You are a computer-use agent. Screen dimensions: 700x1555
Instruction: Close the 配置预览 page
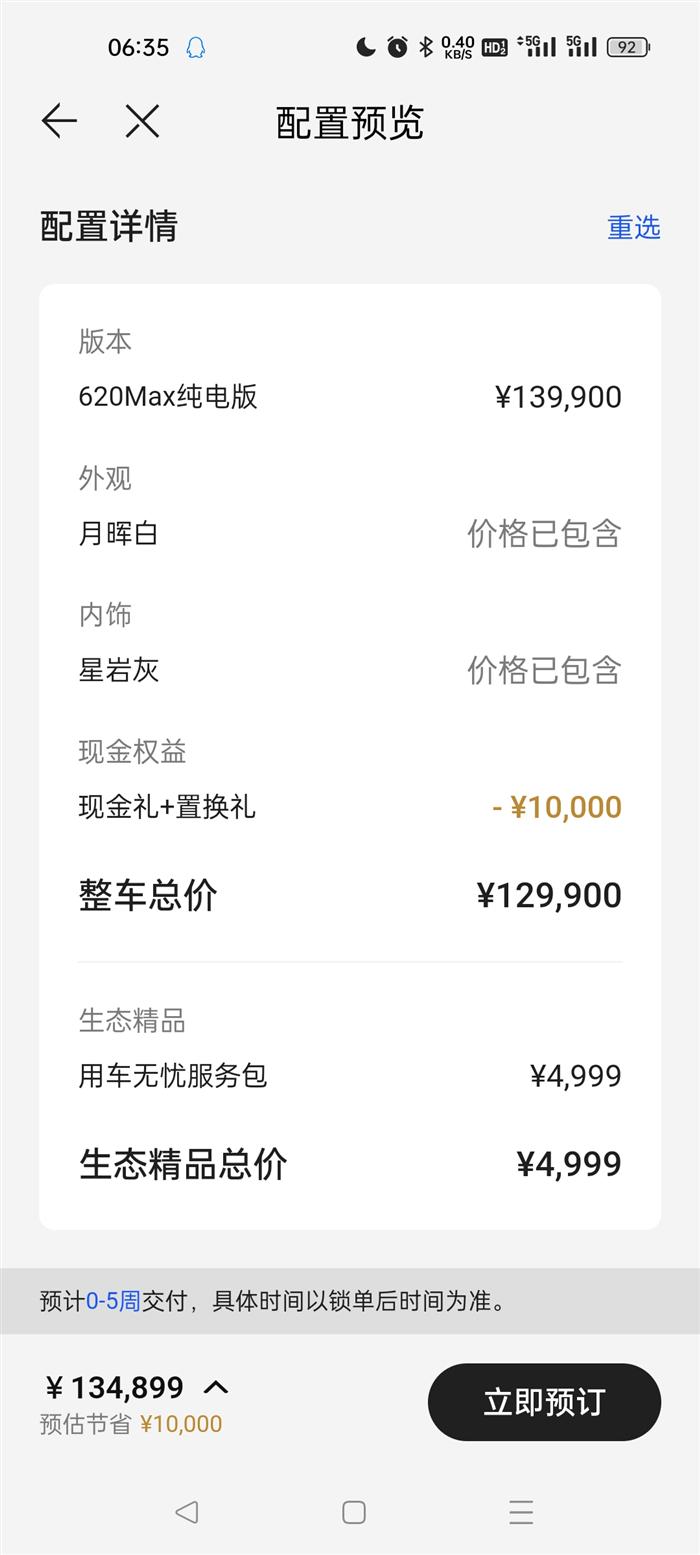point(142,122)
